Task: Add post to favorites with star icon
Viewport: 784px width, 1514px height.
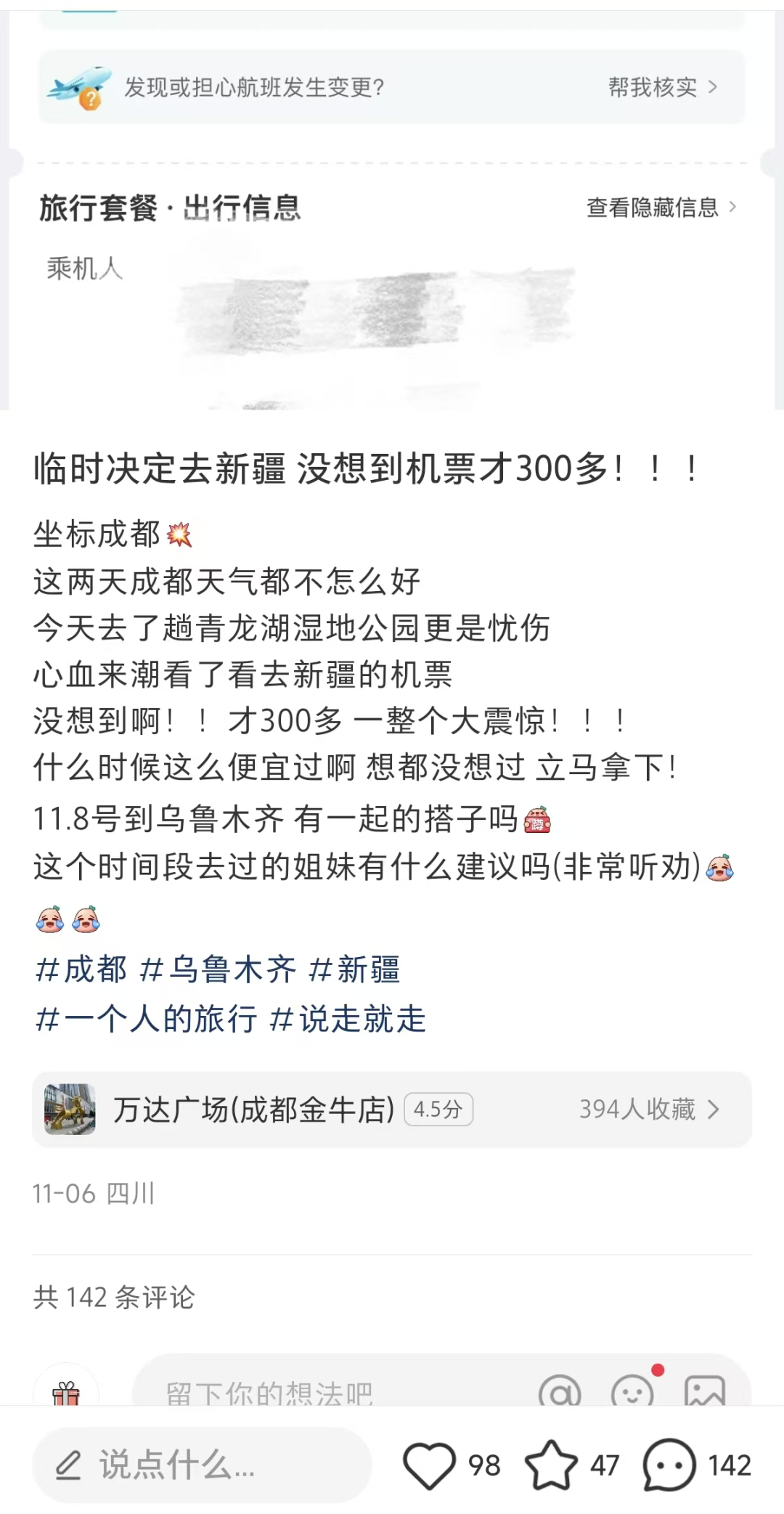Action: pos(551,1465)
